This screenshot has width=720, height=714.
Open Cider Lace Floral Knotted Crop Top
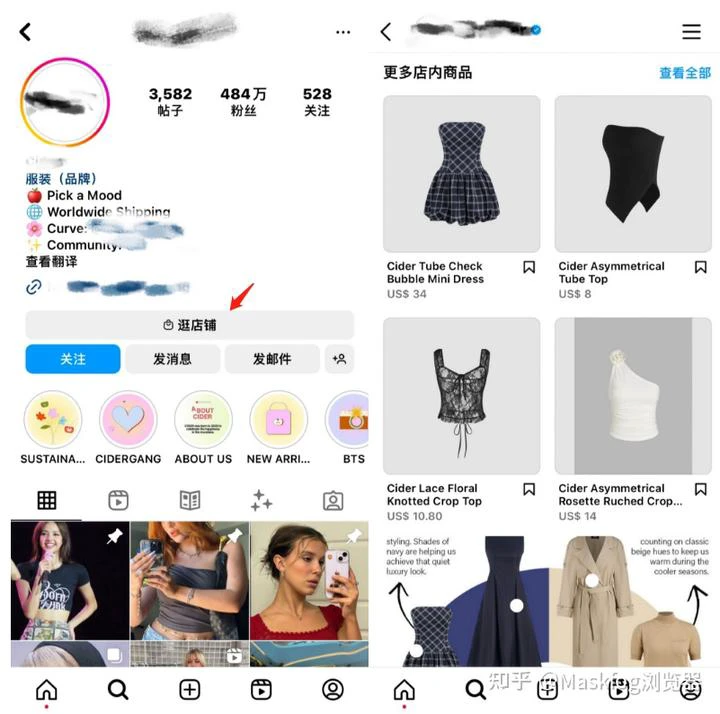461,396
